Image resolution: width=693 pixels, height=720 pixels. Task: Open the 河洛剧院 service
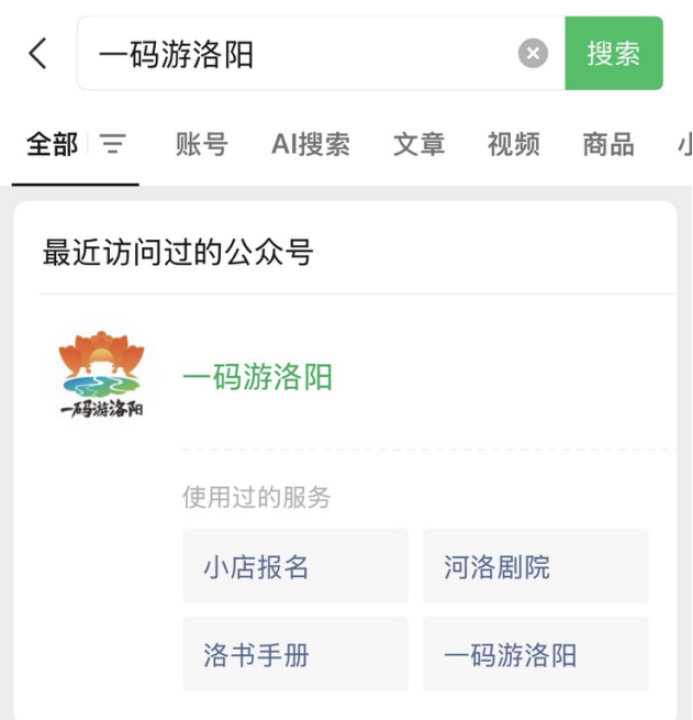tap(535, 567)
